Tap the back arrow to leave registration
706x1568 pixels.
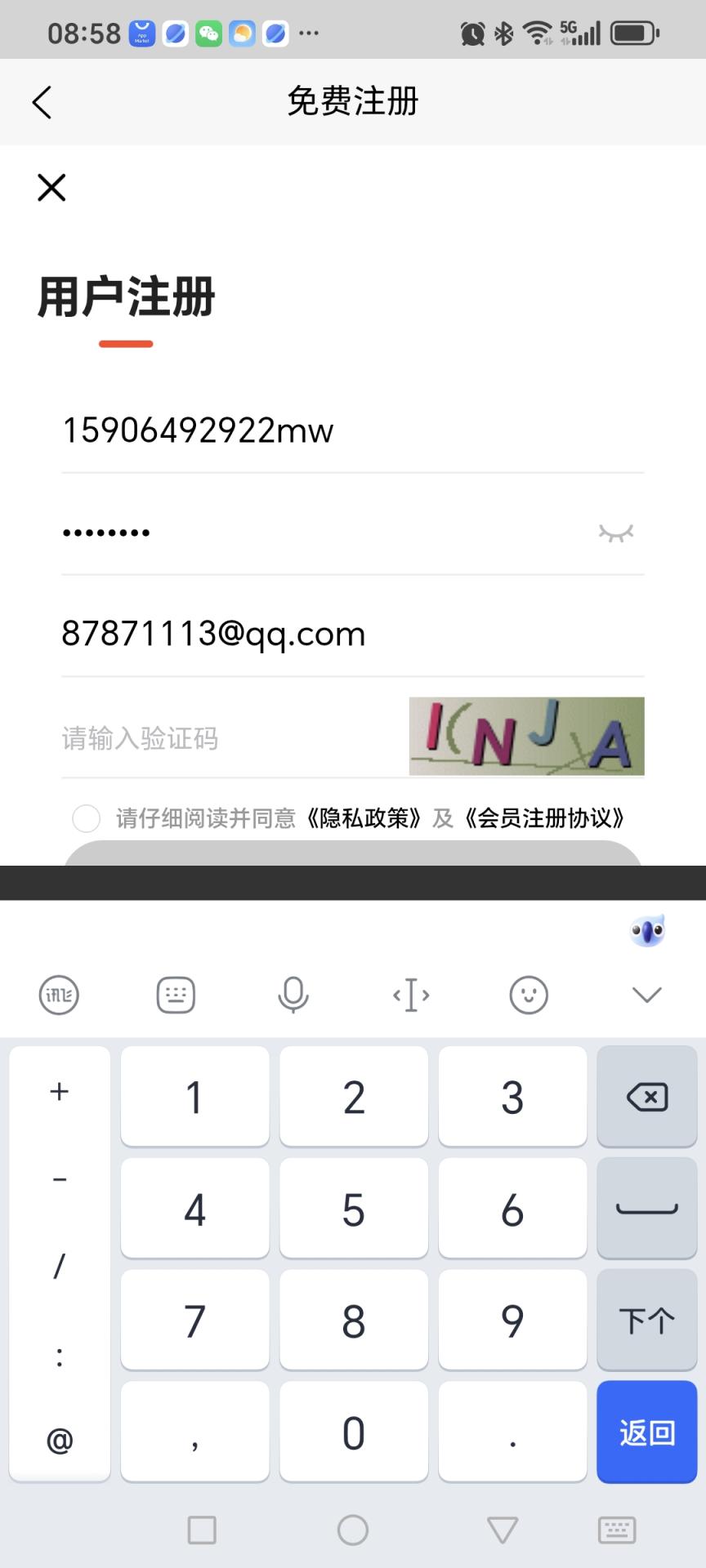tap(42, 101)
